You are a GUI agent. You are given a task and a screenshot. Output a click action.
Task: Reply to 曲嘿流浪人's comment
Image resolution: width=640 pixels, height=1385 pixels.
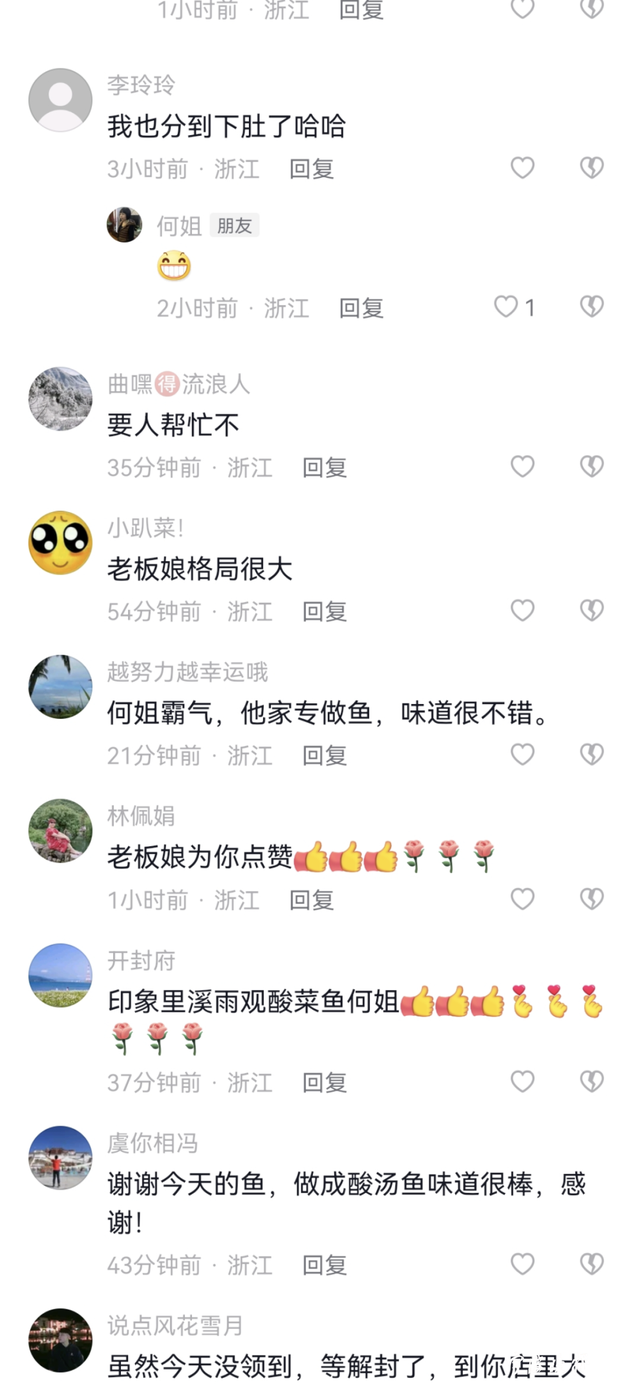[324, 467]
